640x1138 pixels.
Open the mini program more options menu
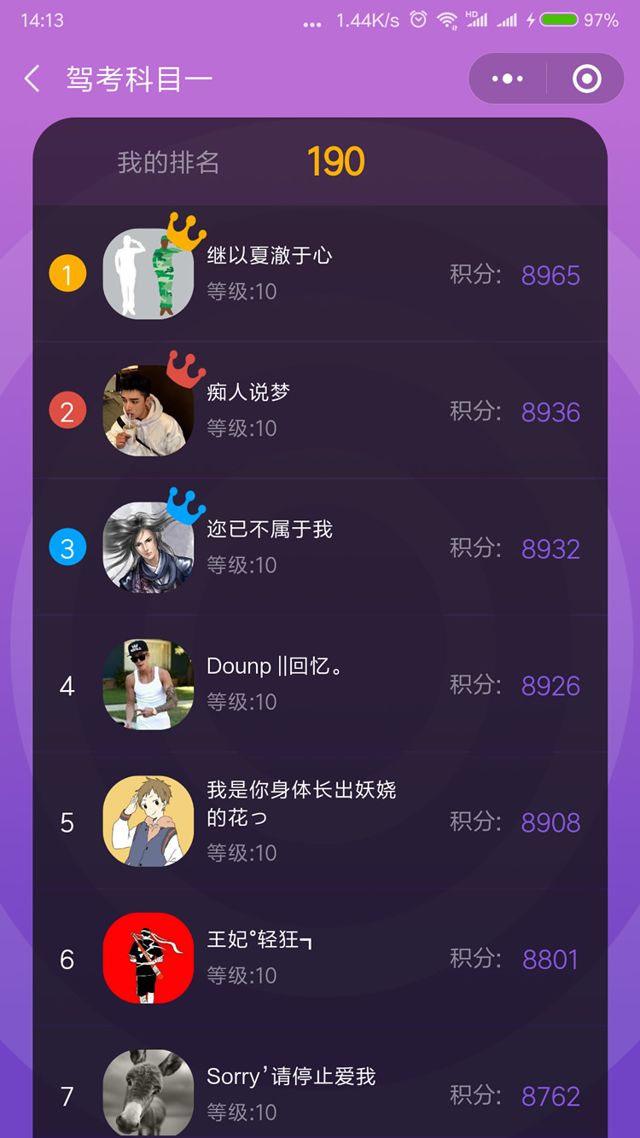point(507,79)
